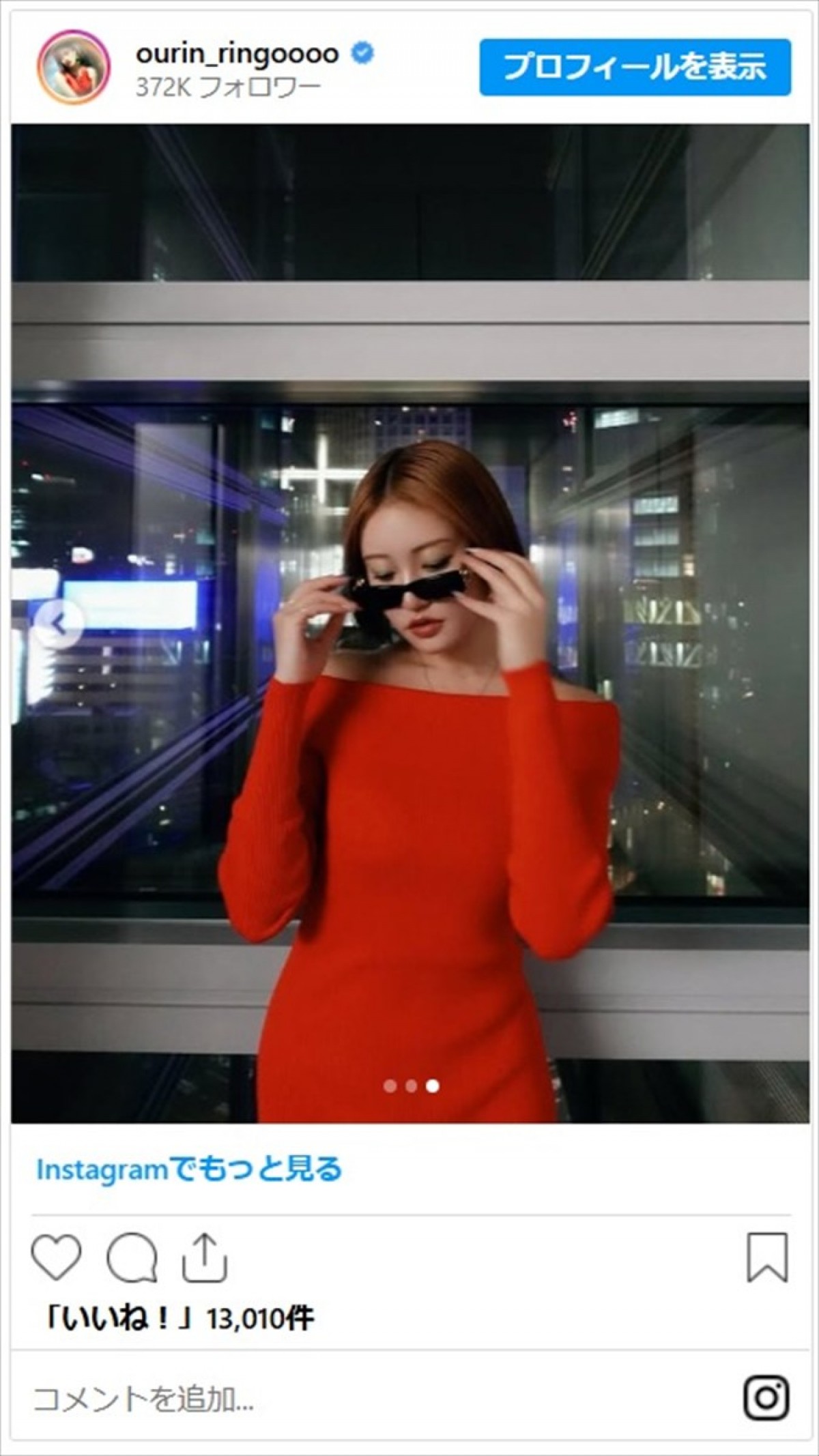Open comments with speech bubble icon
This screenshot has height=1456, width=819.
[x=132, y=1257]
